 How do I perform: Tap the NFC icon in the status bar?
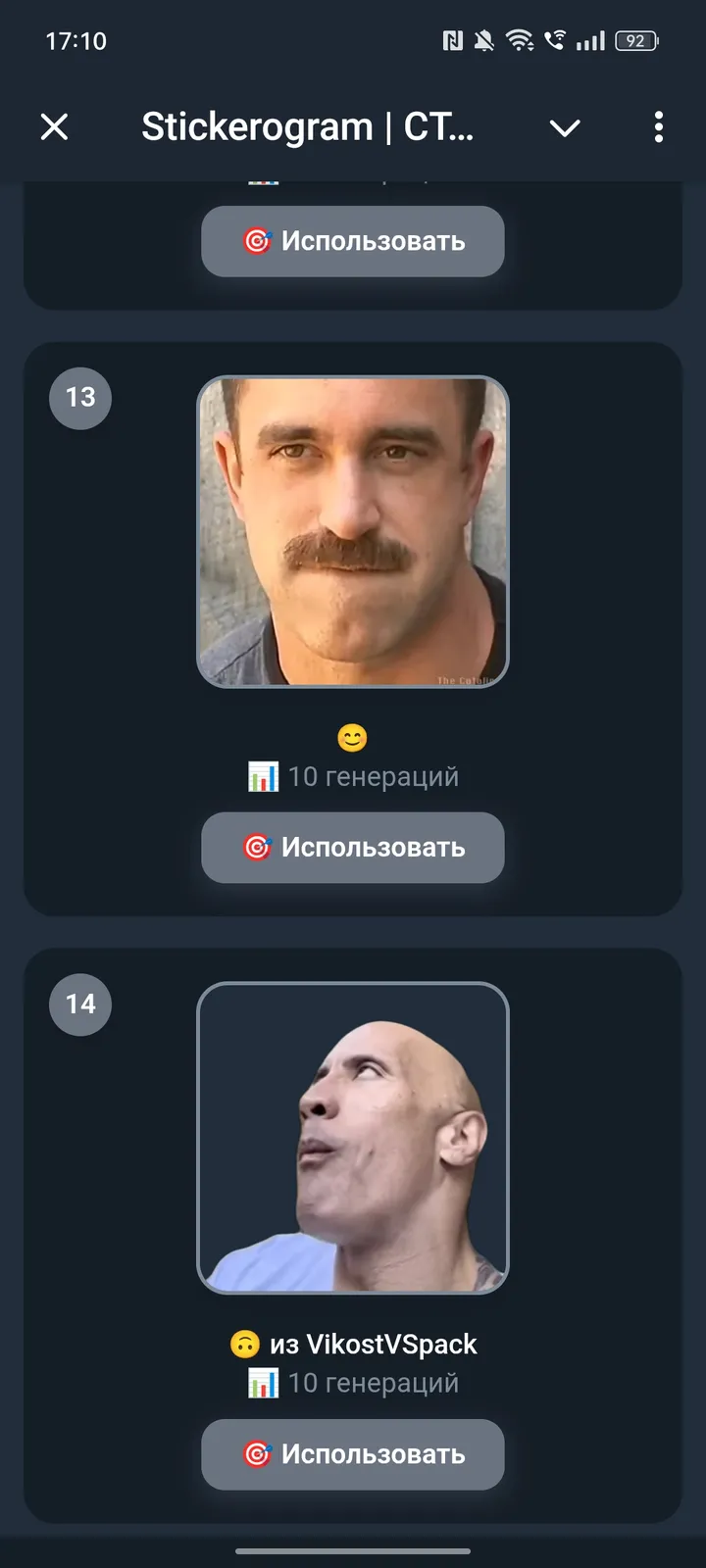click(451, 40)
